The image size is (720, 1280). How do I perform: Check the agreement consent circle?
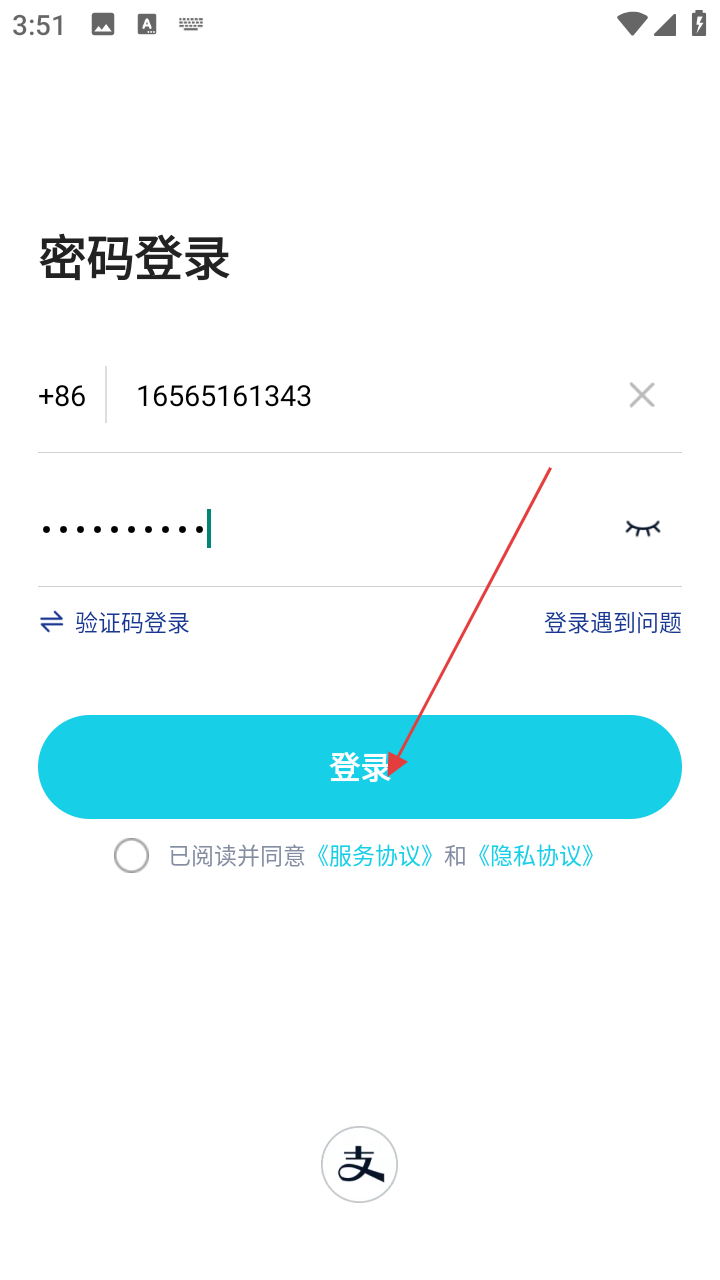pyautogui.click(x=131, y=856)
